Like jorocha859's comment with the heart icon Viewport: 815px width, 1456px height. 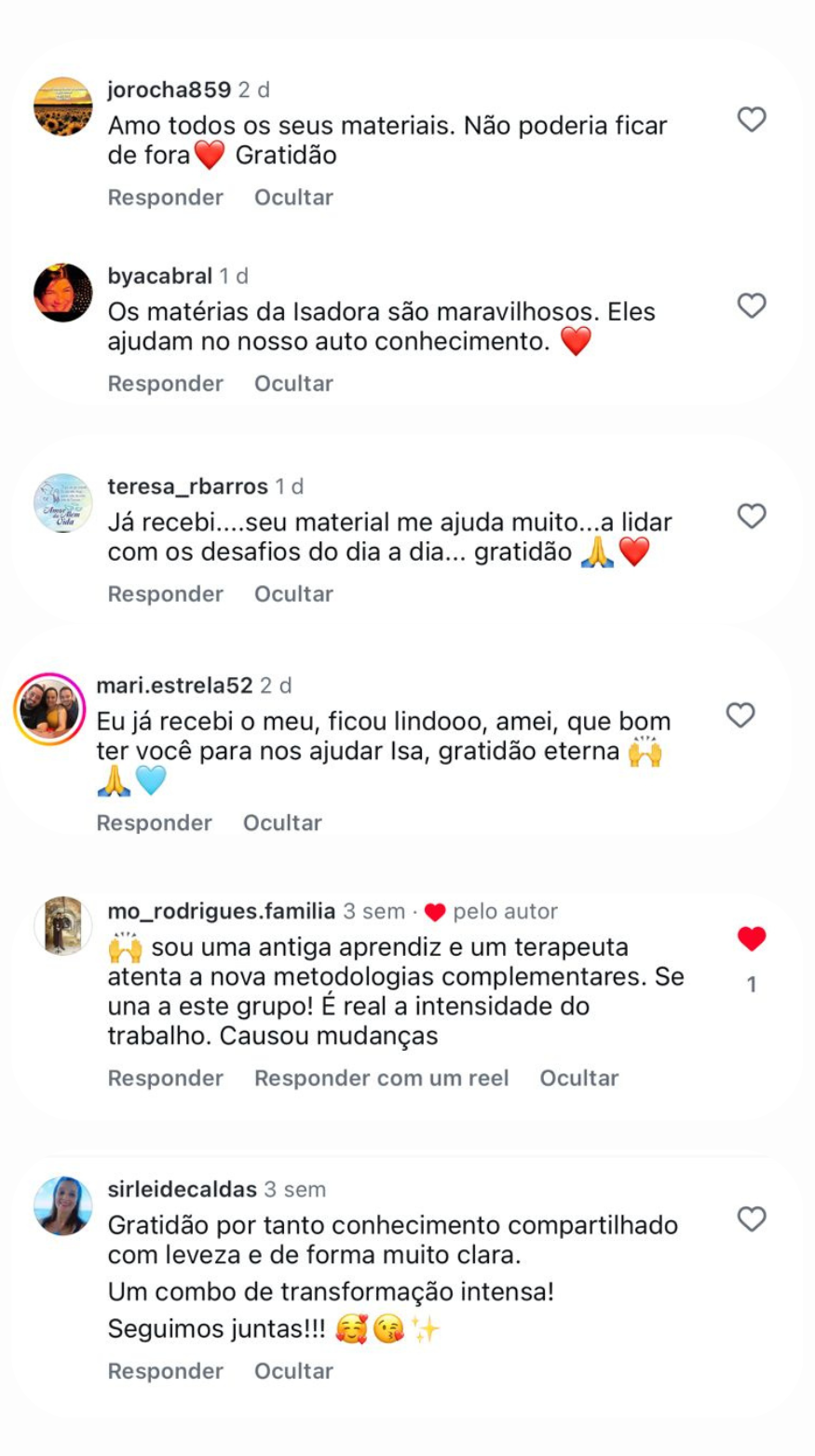pyautogui.click(x=751, y=118)
